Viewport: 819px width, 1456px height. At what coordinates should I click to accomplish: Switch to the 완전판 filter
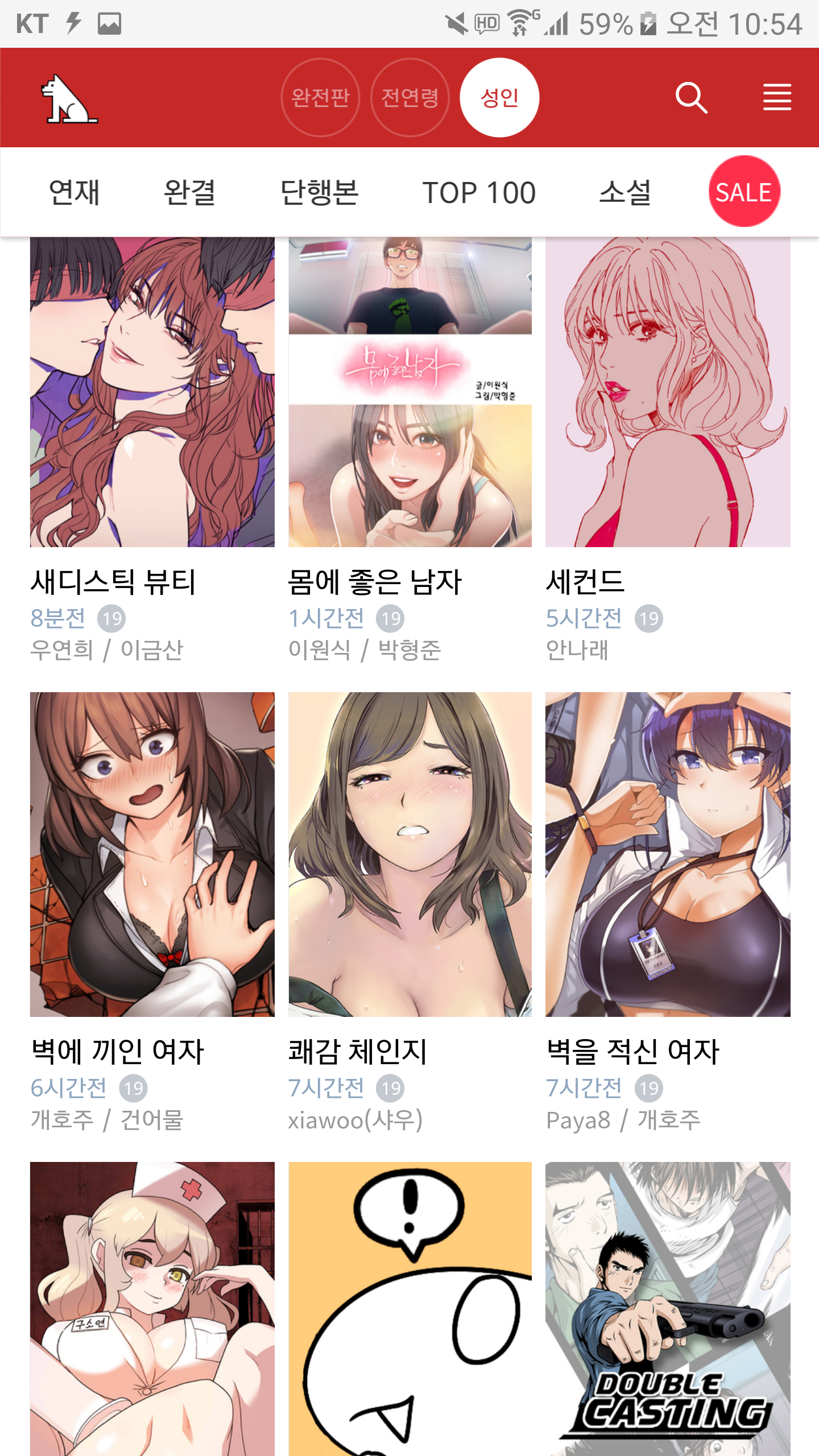320,98
